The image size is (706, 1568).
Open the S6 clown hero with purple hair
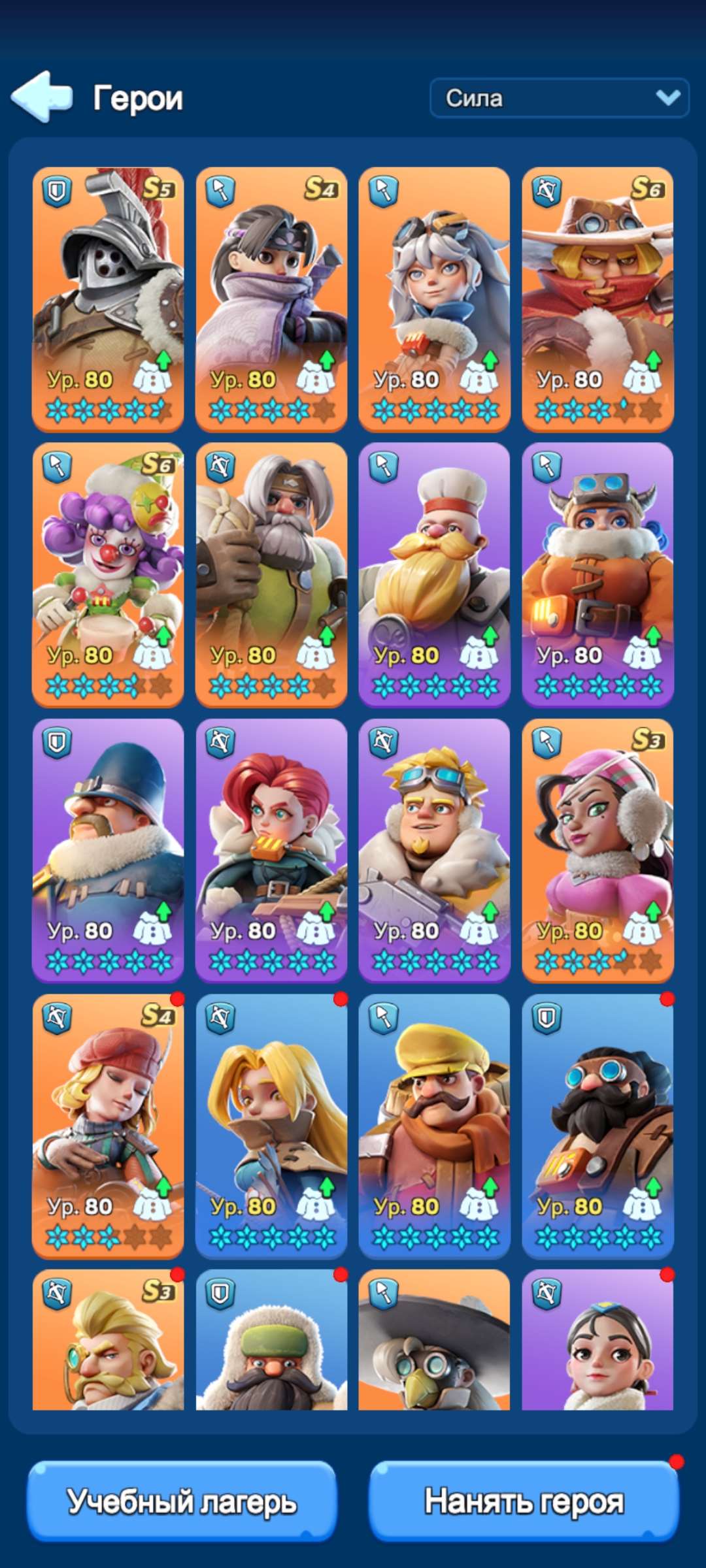click(x=108, y=563)
